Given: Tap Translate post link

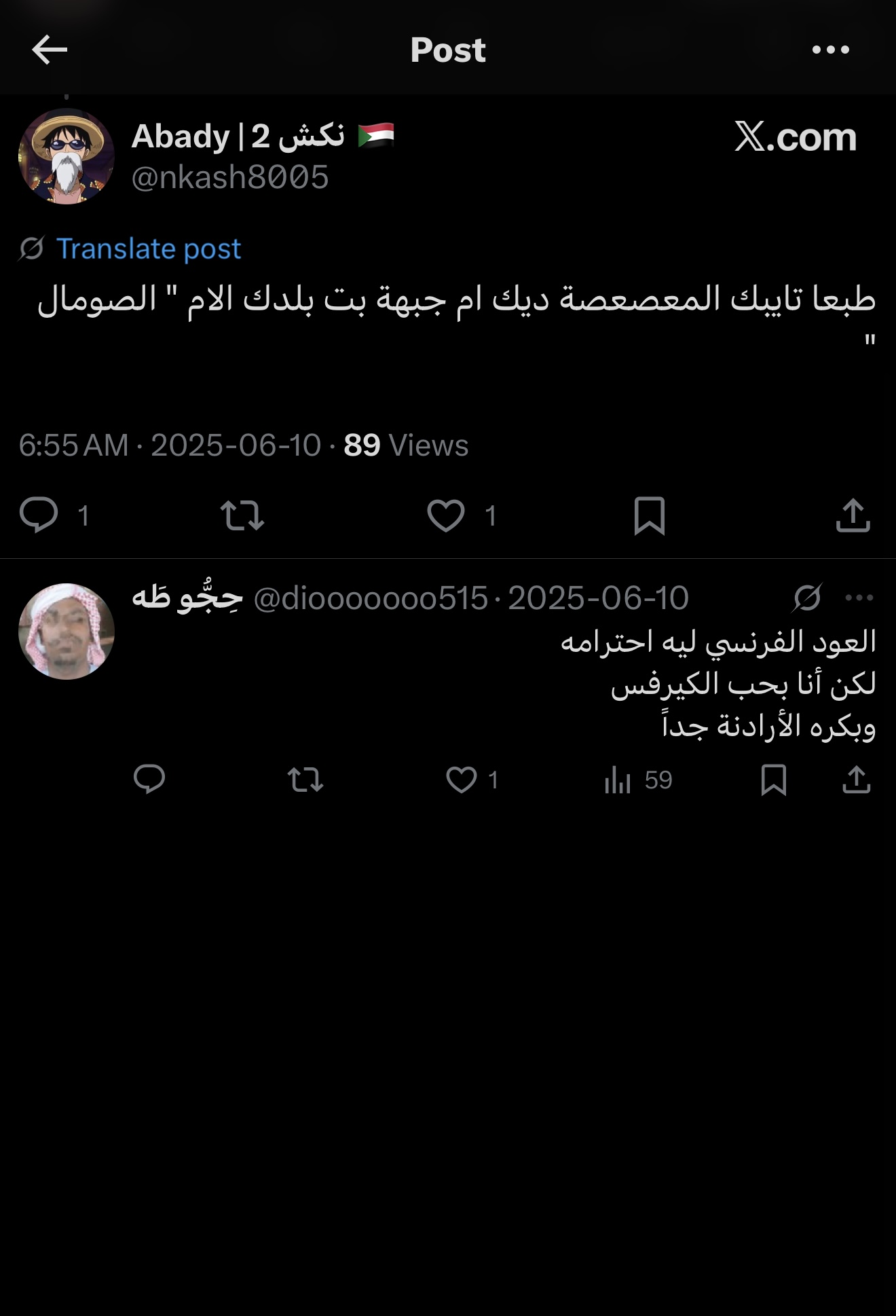Looking at the screenshot, I should coord(148,249).
